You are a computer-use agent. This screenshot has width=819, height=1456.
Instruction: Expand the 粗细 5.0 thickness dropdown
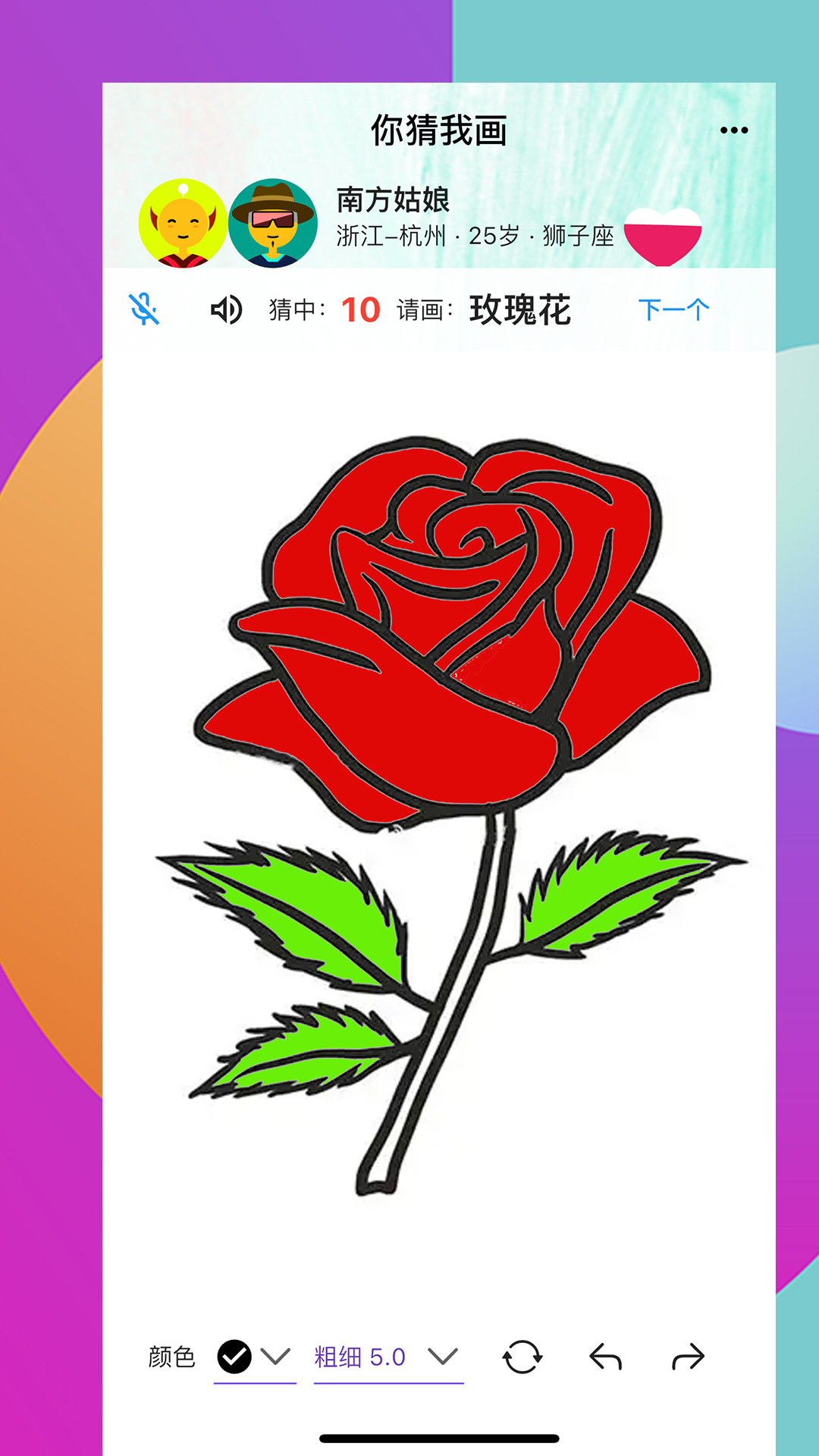pyautogui.click(x=442, y=1357)
